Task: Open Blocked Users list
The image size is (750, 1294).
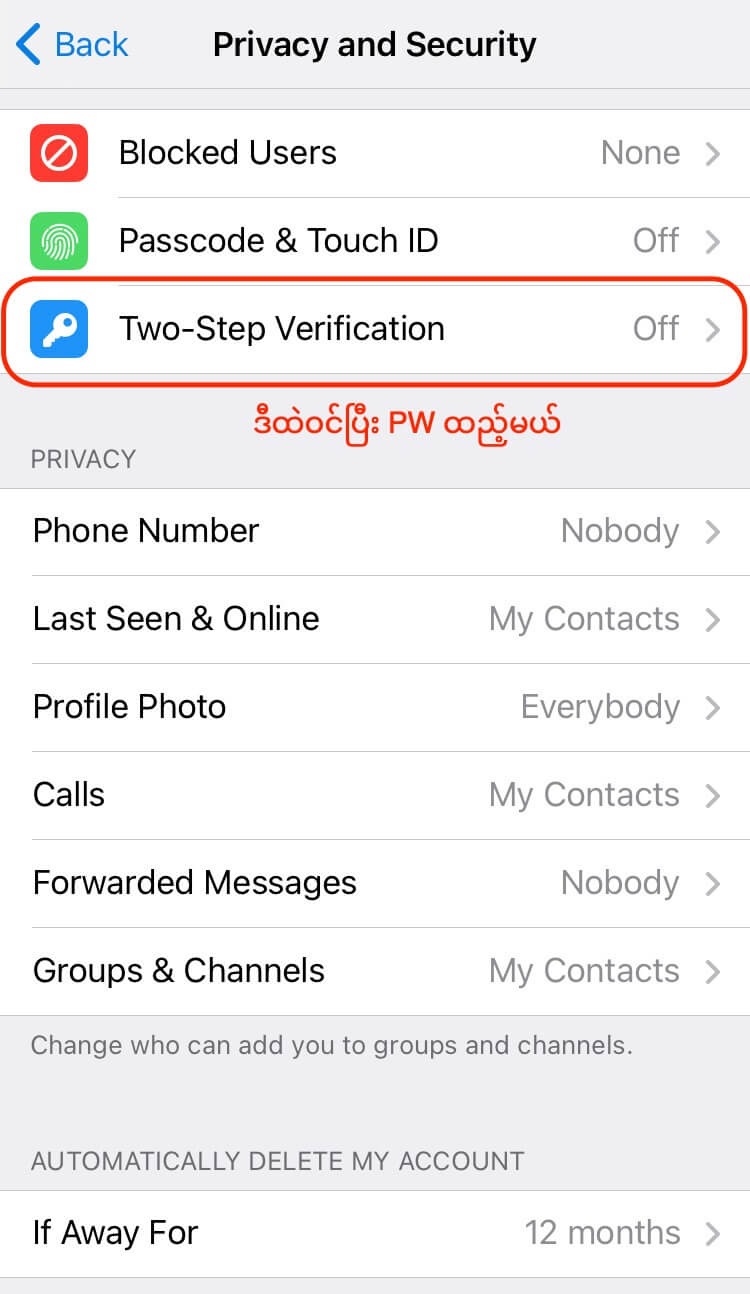Action: (375, 153)
